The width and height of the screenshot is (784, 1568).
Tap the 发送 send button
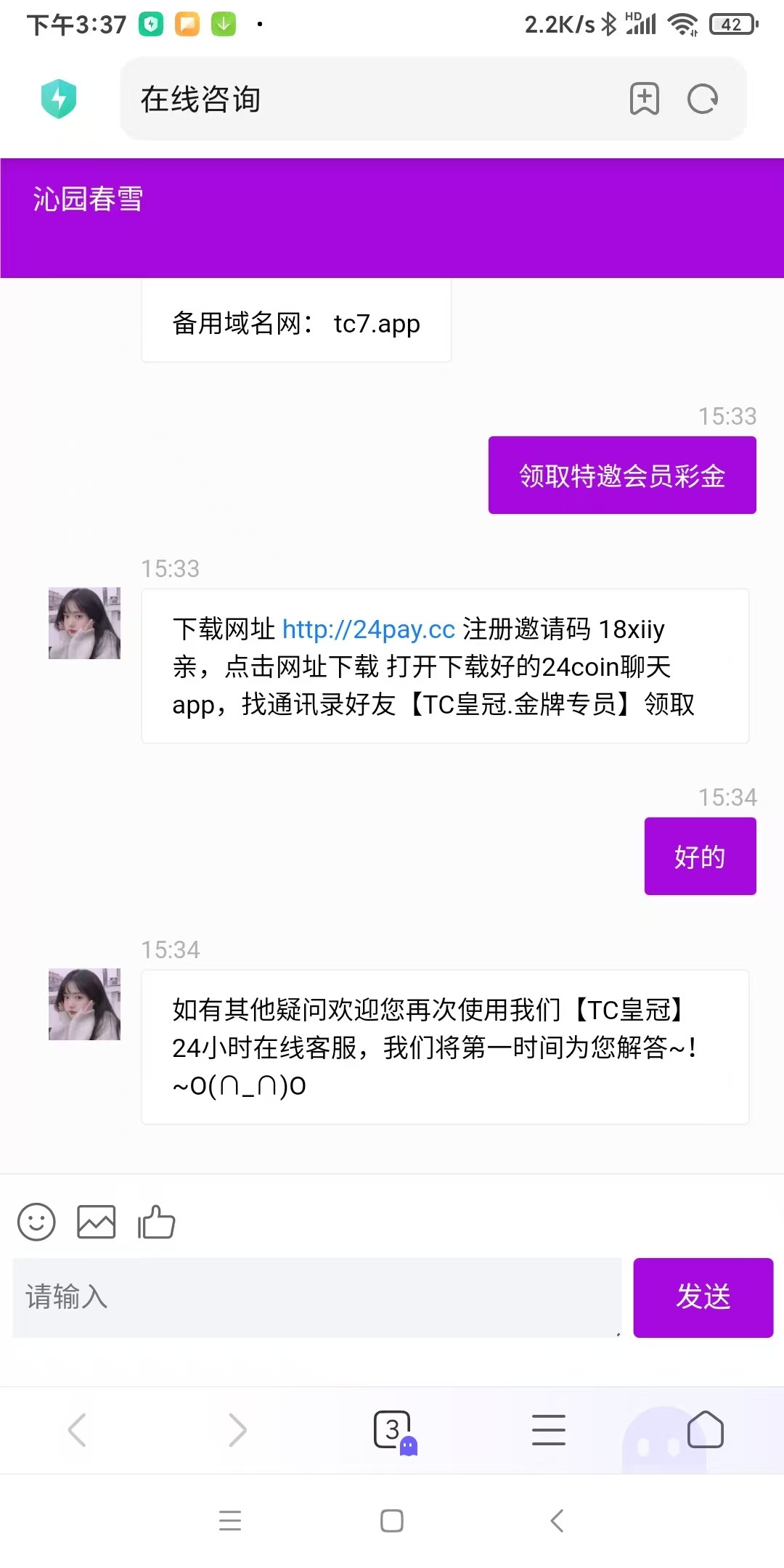click(703, 1297)
